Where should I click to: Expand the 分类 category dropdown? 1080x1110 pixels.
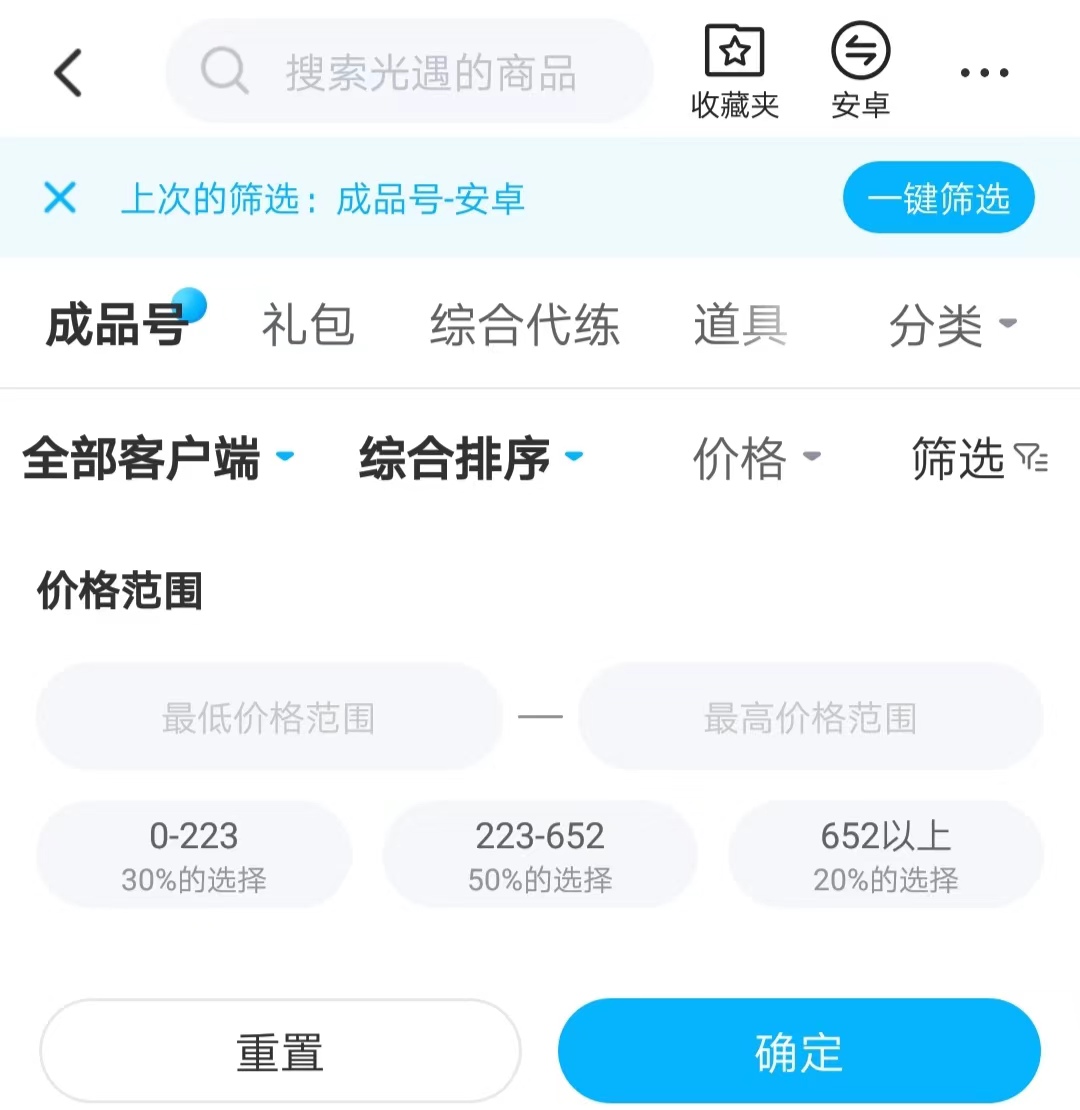pyautogui.click(x=951, y=326)
